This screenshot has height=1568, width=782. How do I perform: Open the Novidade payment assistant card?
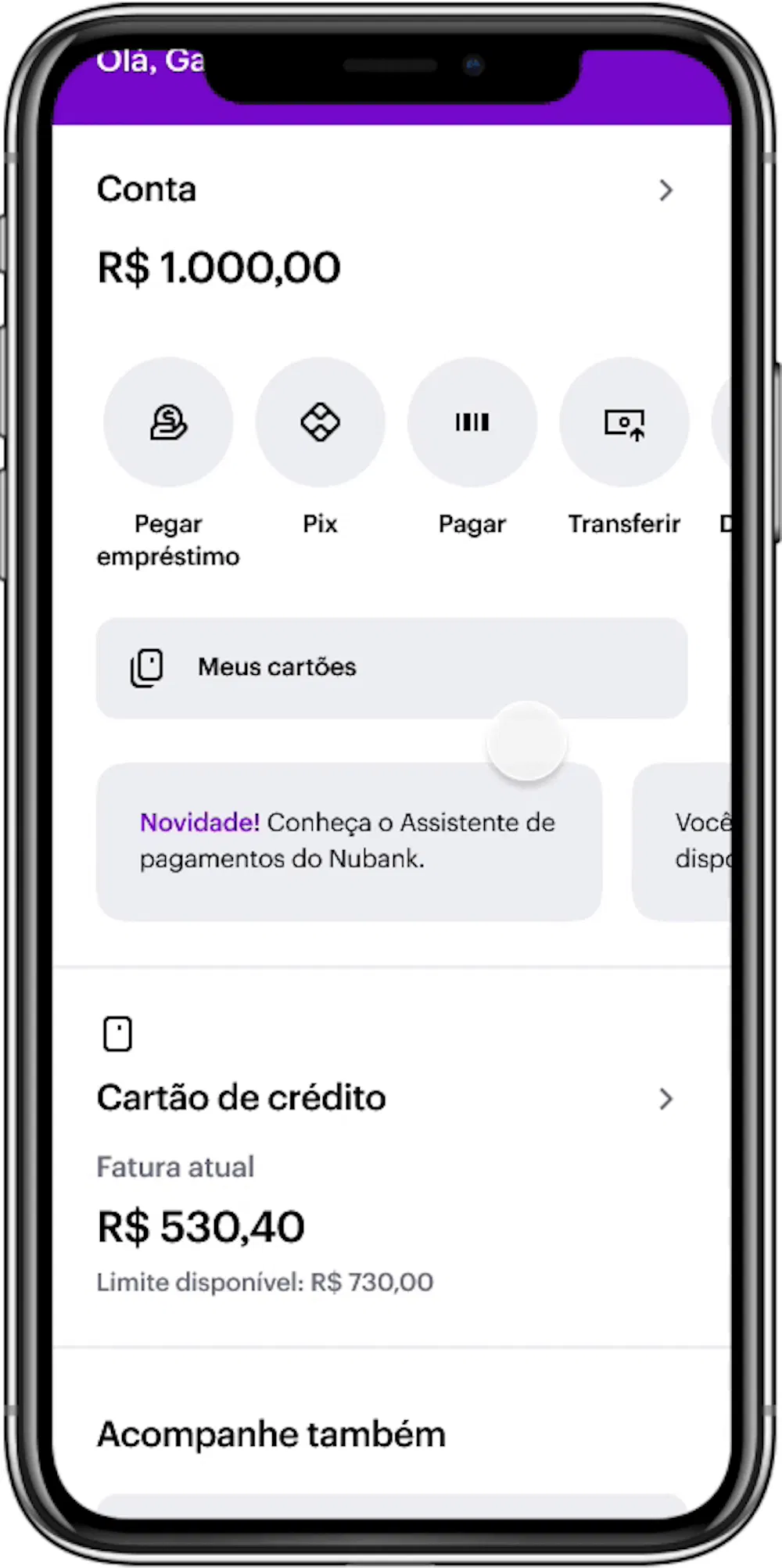(x=348, y=841)
